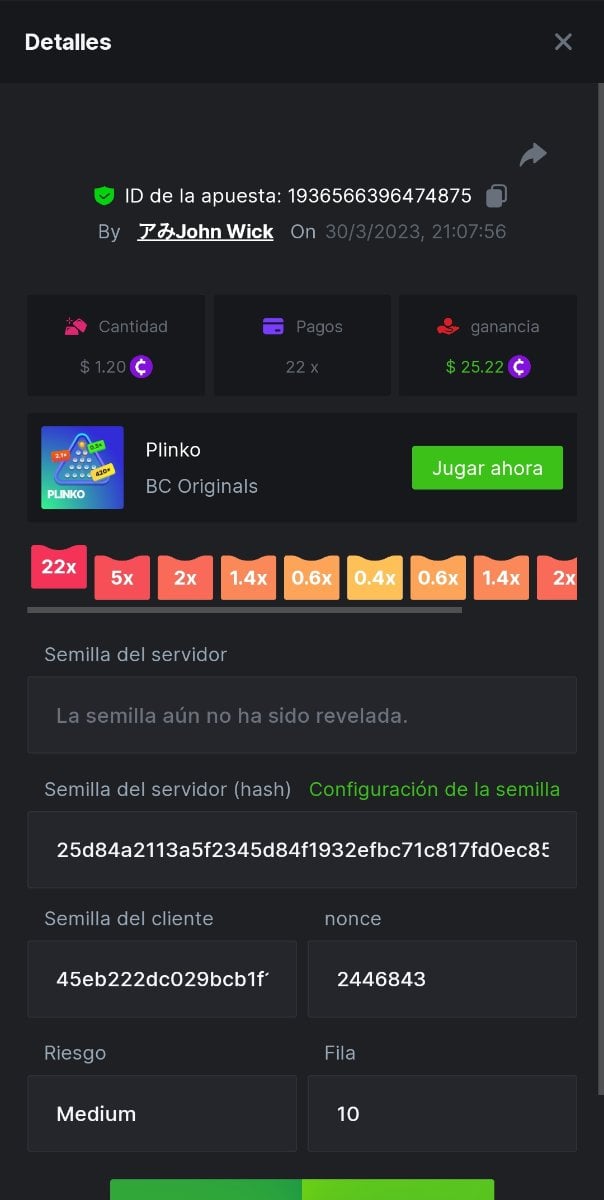The image size is (604, 1200).
Task: Select the nonce field
Action: tap(442, 979)
